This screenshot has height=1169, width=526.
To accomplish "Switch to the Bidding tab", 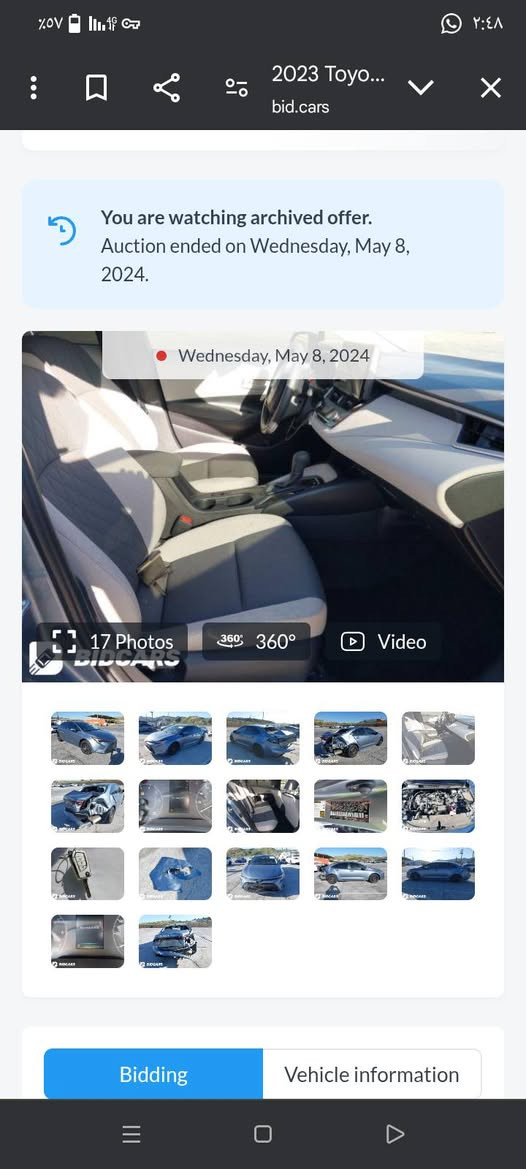I will tap(153, 1074).
